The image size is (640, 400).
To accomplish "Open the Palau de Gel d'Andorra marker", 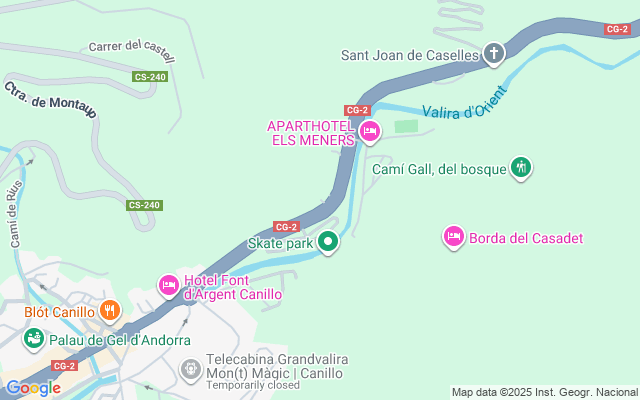I will pyautogui.click(x=34, y=339).
